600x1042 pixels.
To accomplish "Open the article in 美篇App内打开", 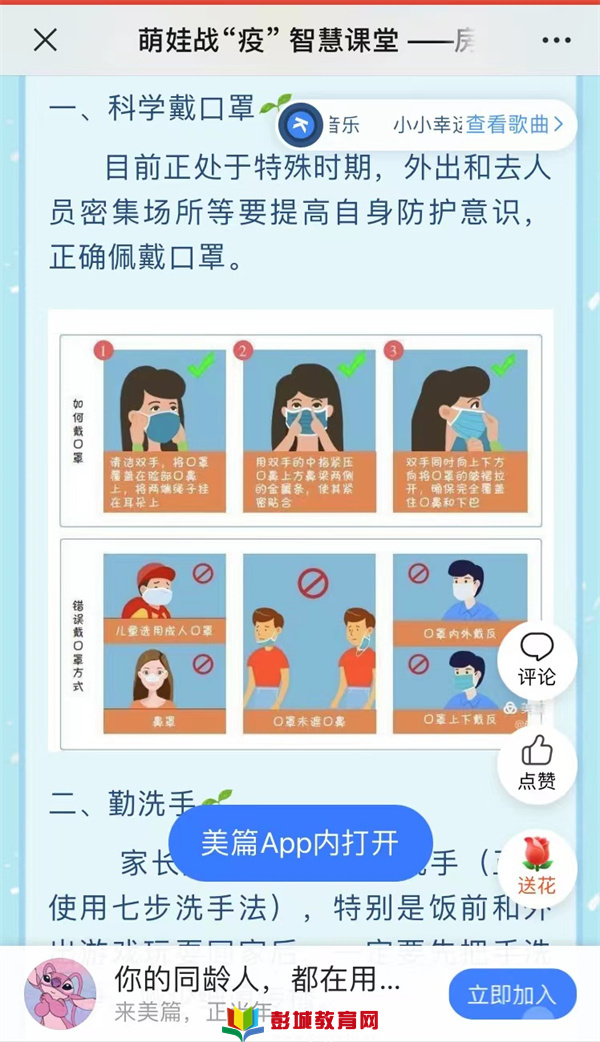I will tap(300, 843).
